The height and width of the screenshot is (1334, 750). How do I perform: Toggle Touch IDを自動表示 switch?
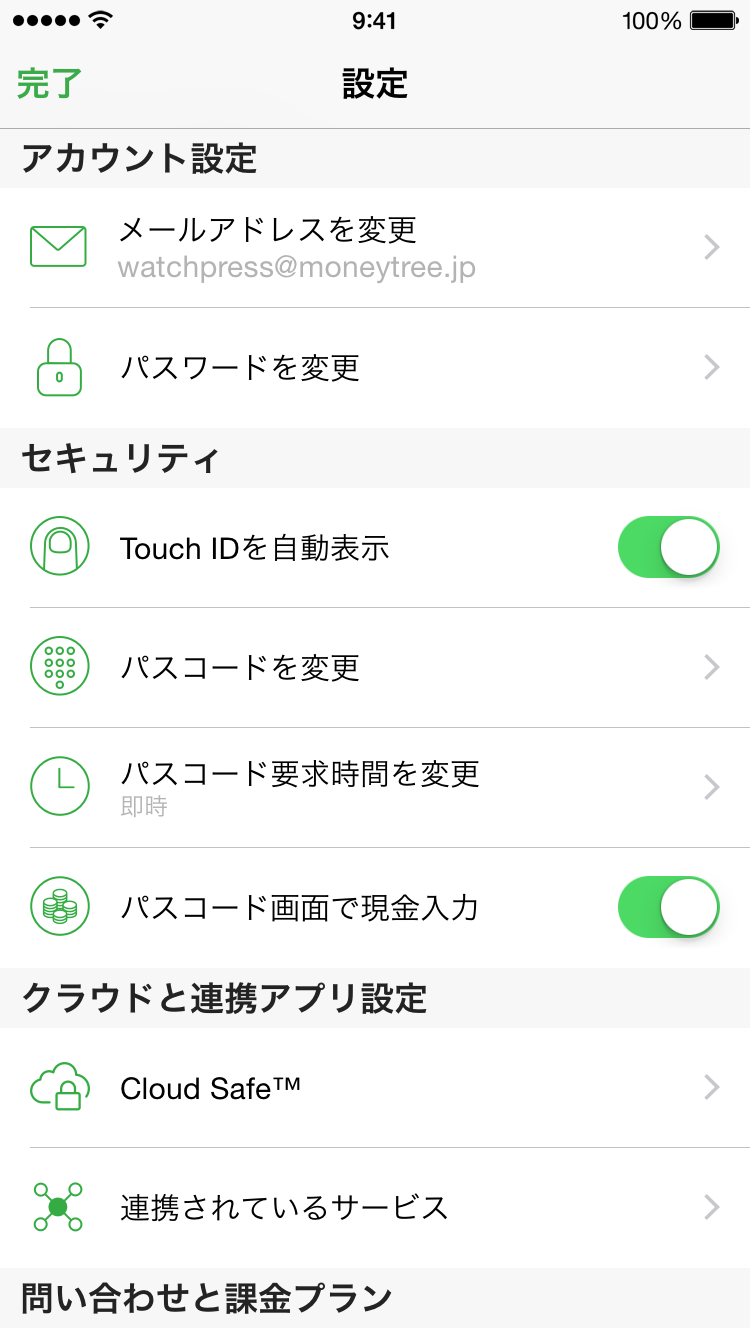[x=669, y=547]
